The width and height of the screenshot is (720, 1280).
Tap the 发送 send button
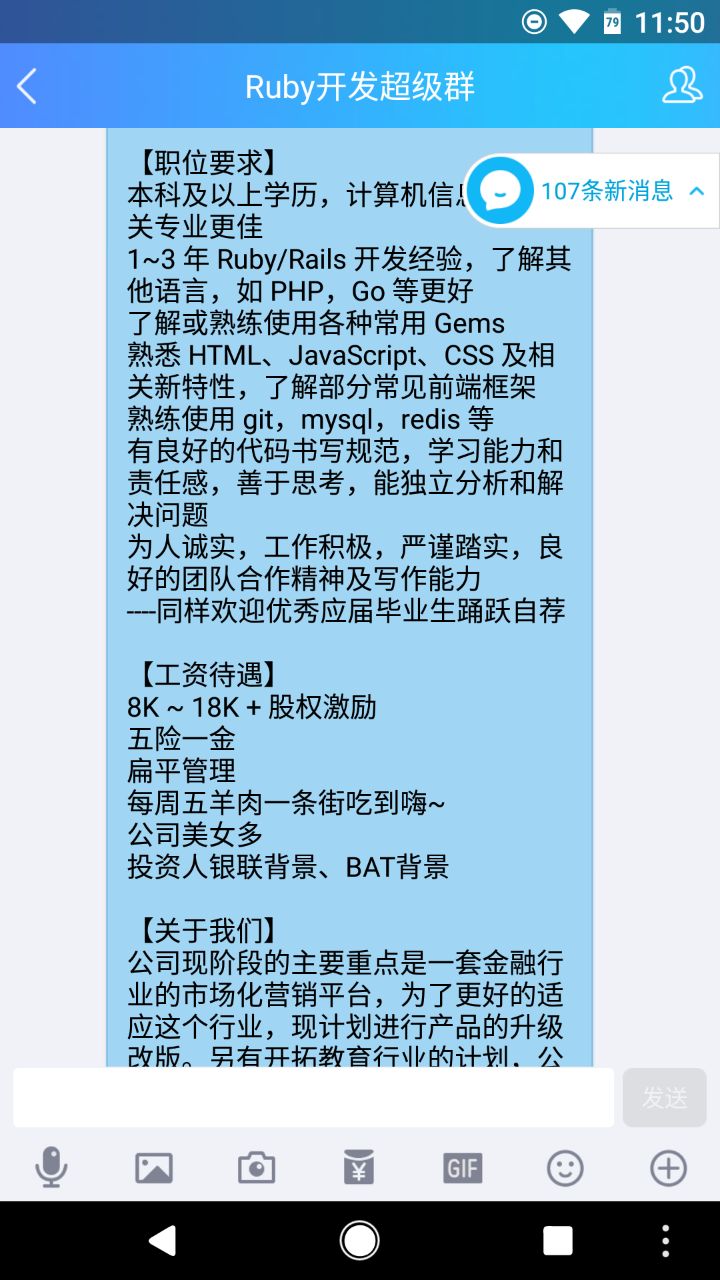coord(664,1097)
